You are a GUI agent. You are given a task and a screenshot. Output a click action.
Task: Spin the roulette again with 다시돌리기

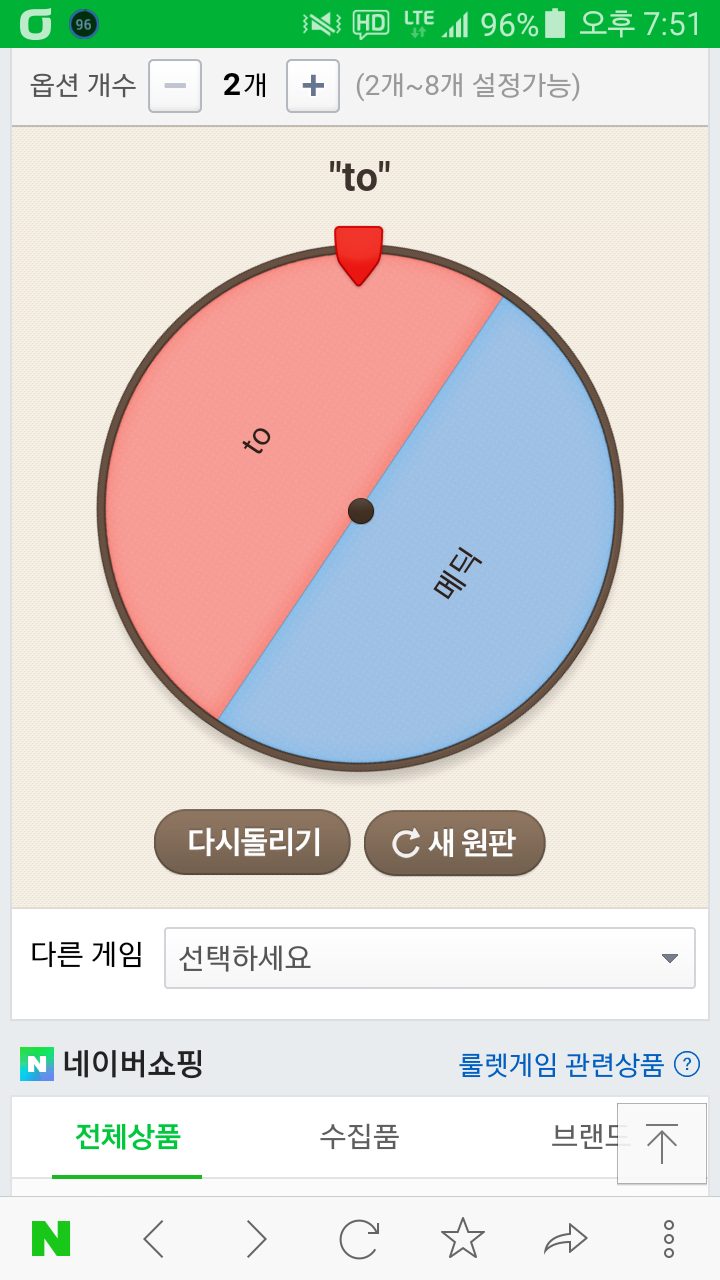coord(253,842)
